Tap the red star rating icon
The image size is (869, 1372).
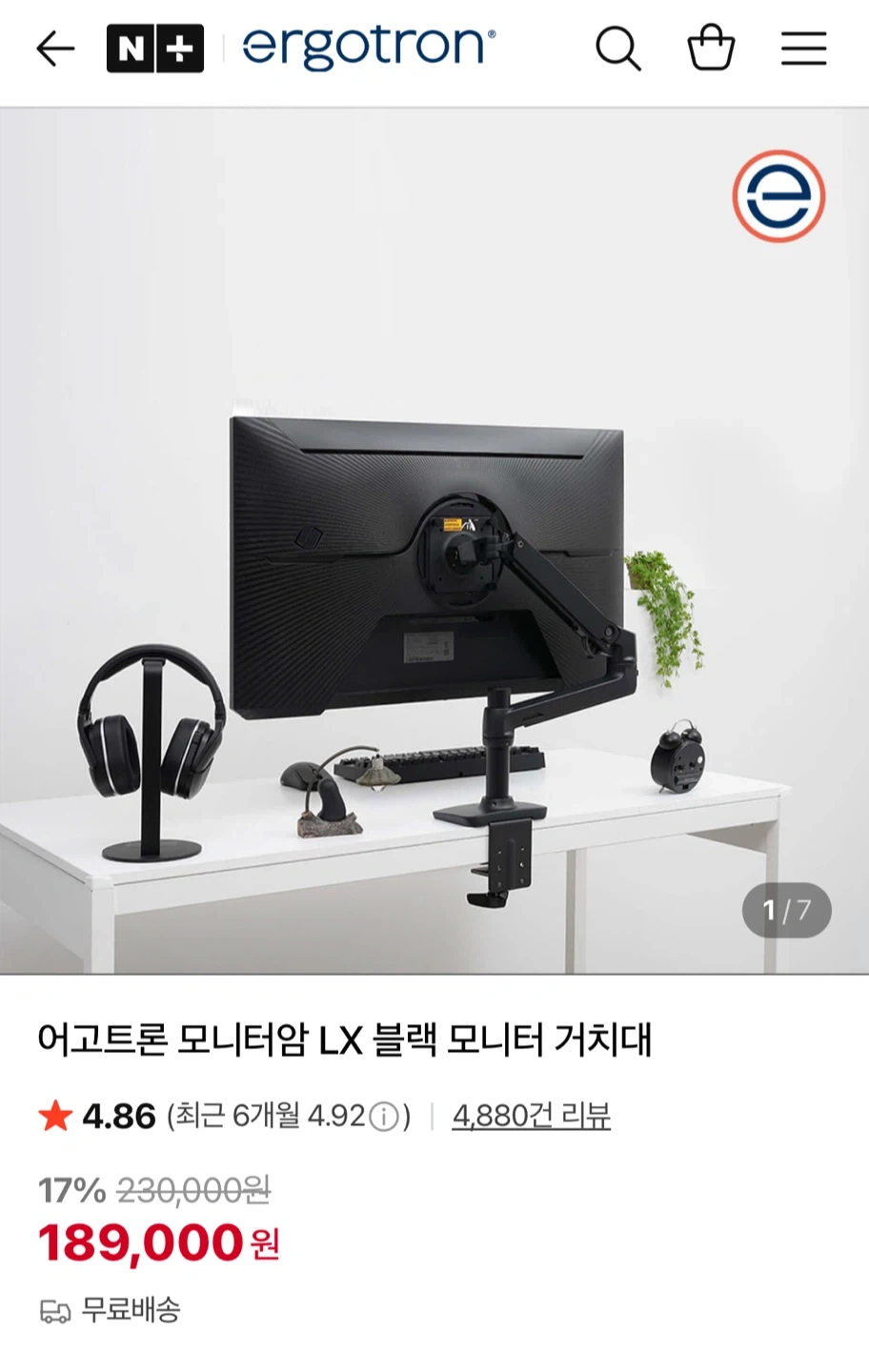pos(56,1113)
